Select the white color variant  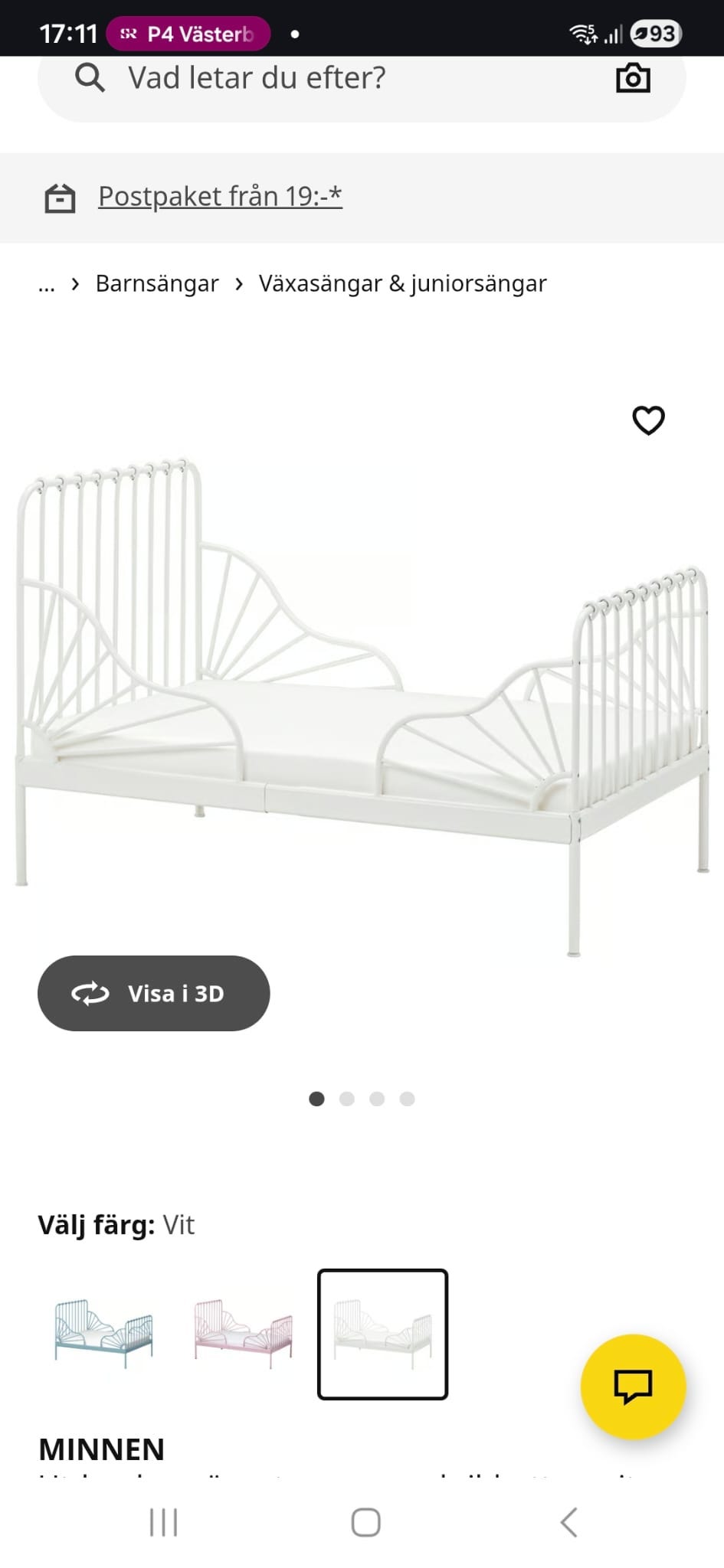pos(382,1334)
